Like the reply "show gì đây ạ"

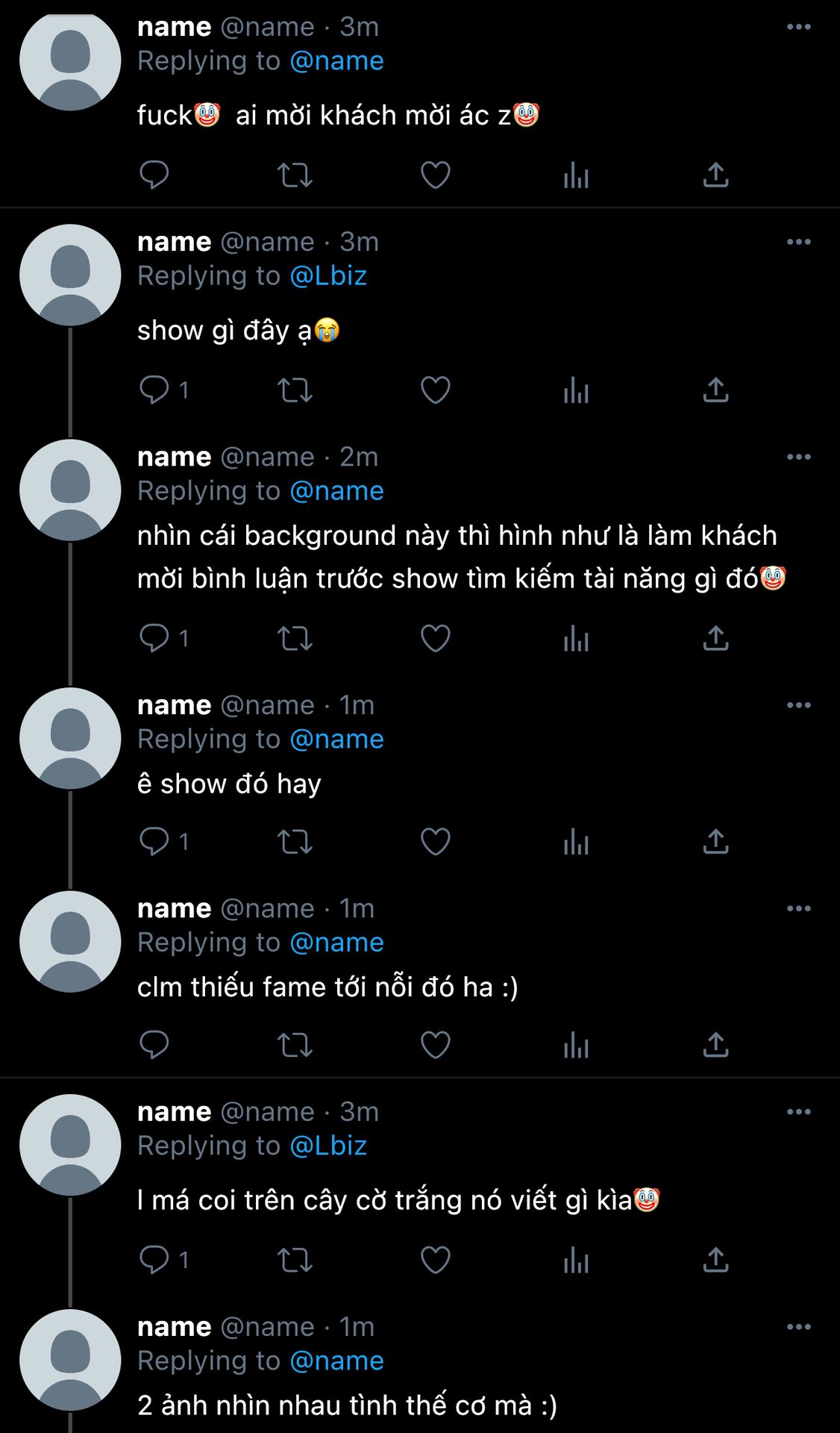436,390
